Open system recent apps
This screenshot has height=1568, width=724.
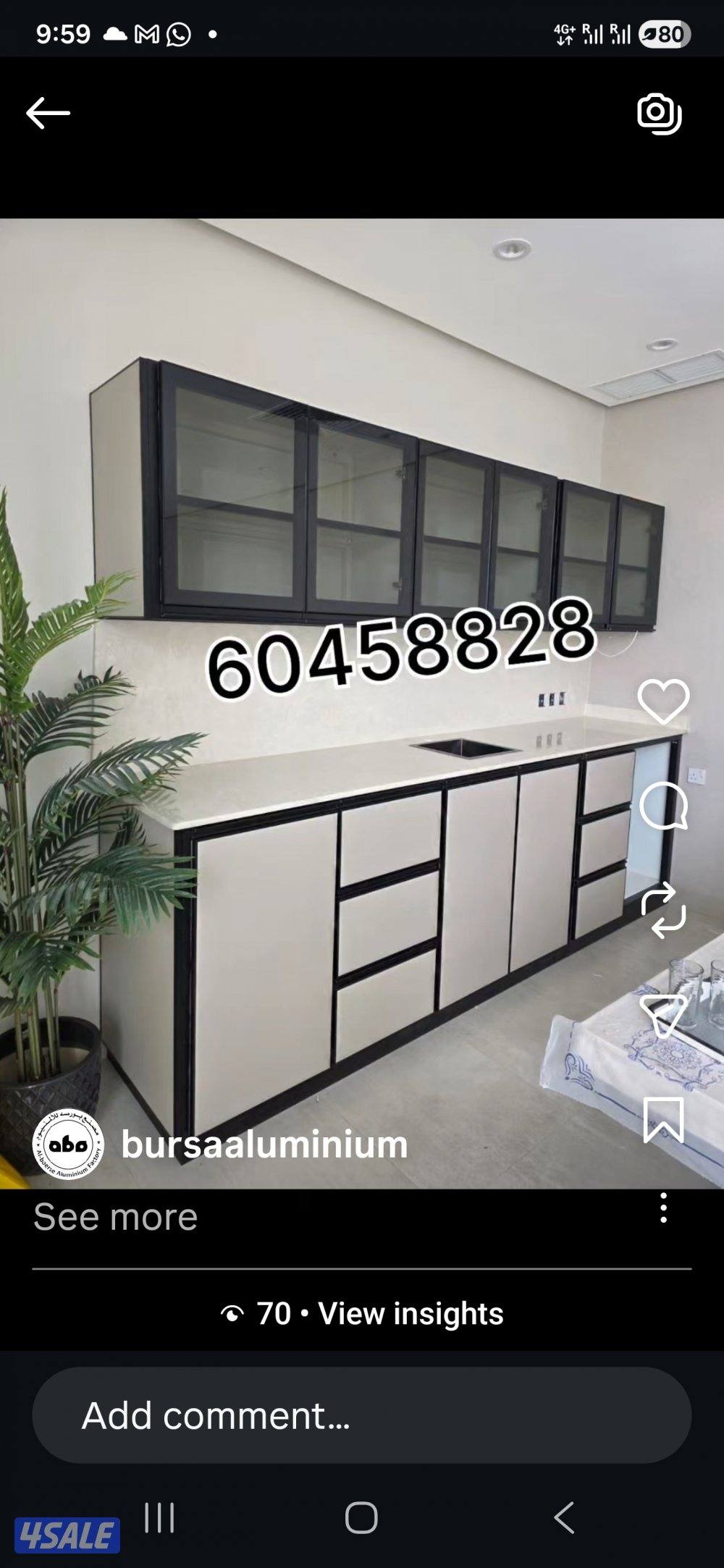coord(159,1517)
